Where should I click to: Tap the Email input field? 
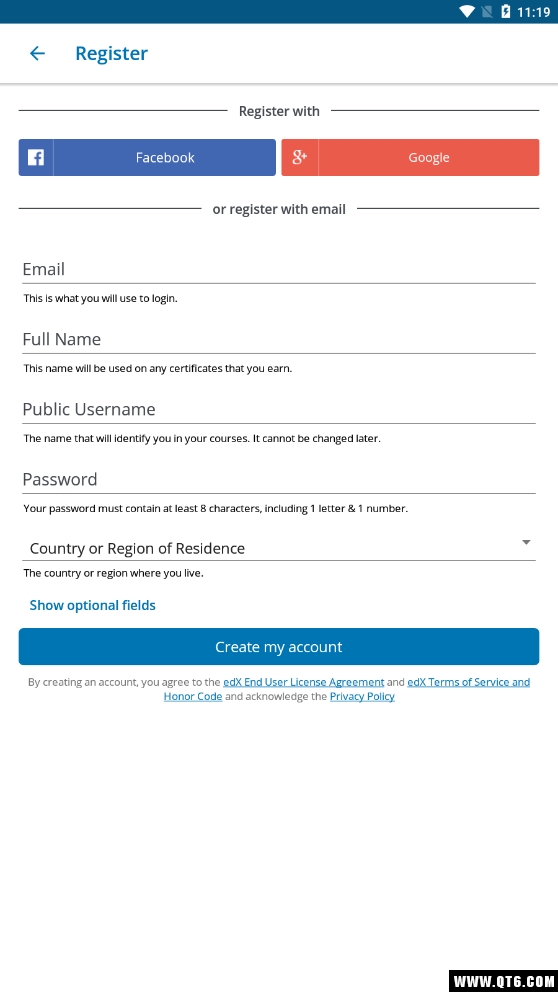278,270
